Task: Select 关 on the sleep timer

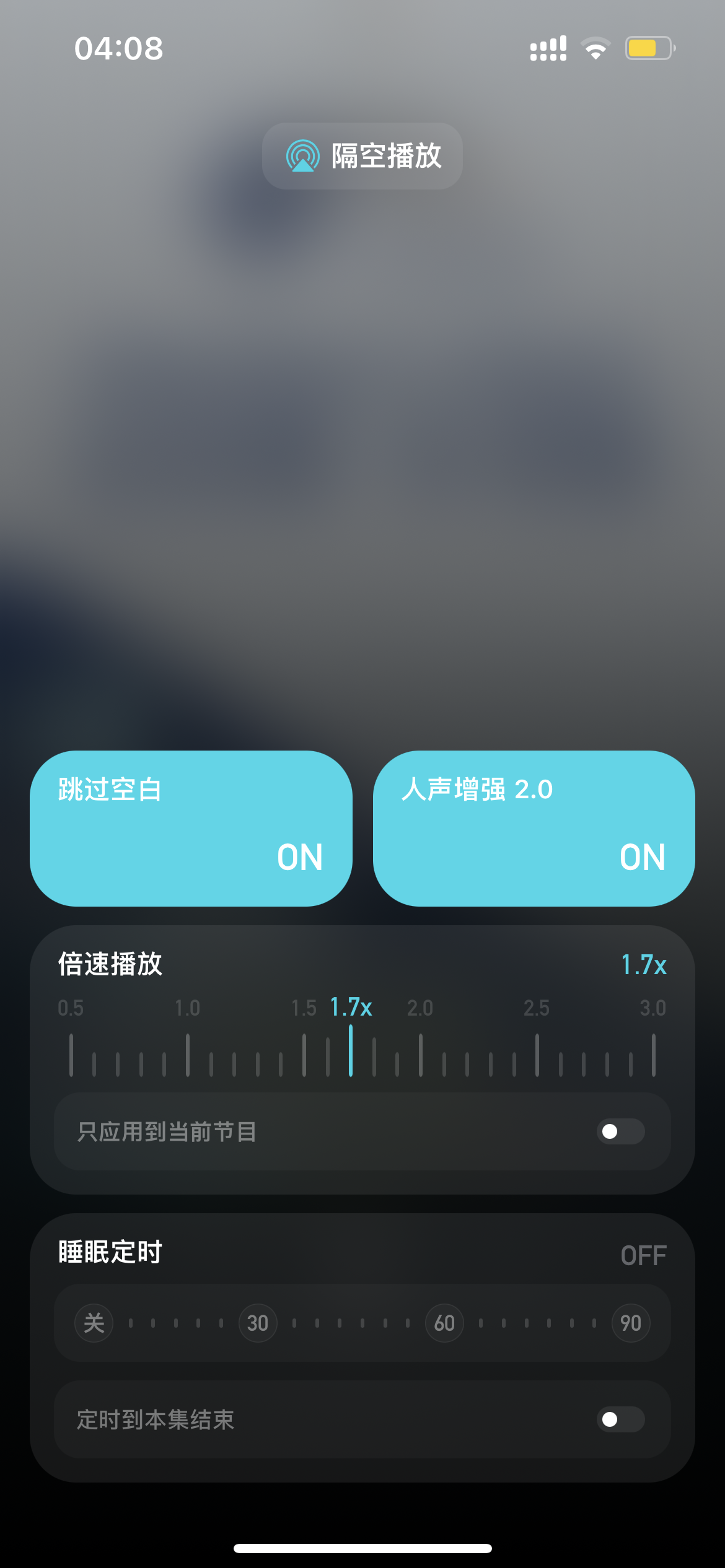Action: (94, 1323)
